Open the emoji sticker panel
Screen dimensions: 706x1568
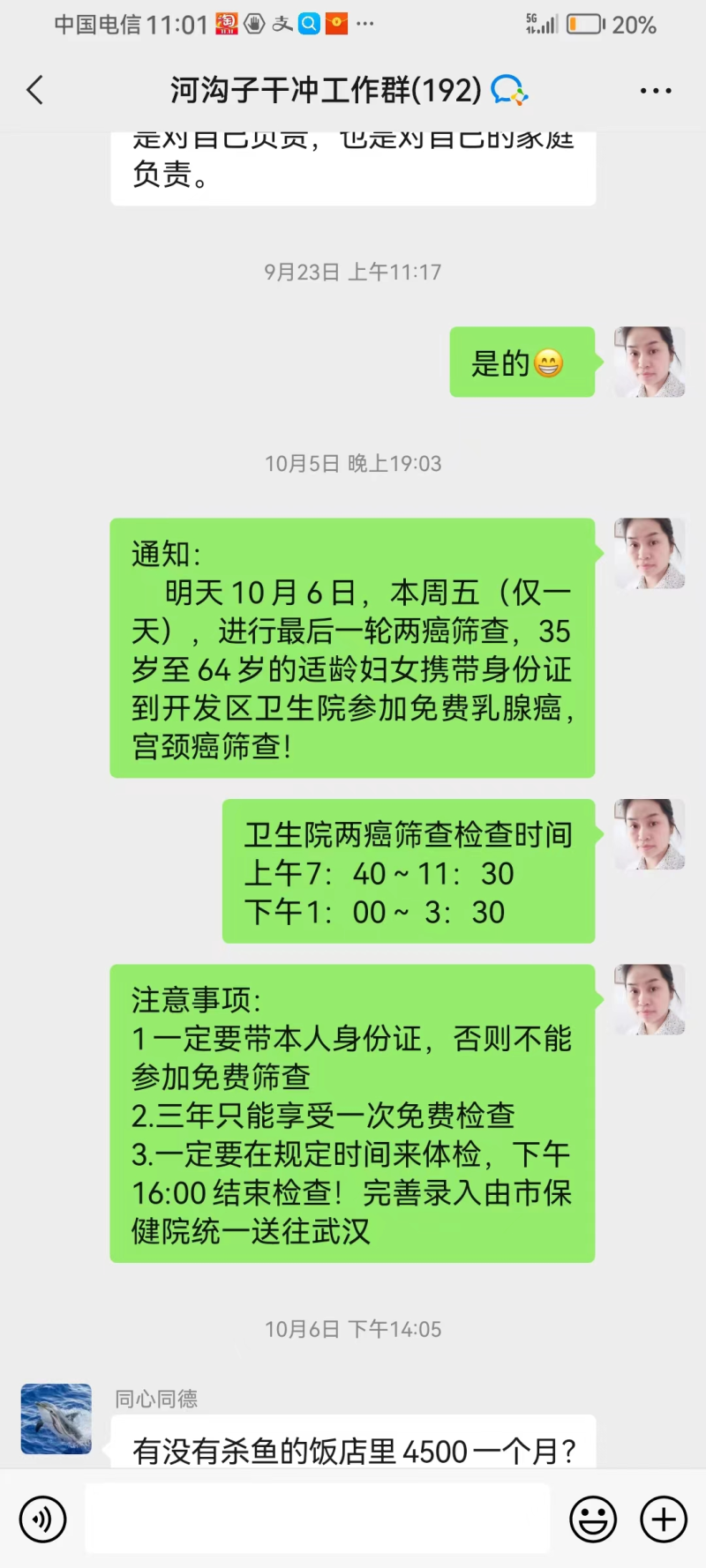coord(593,1519)
